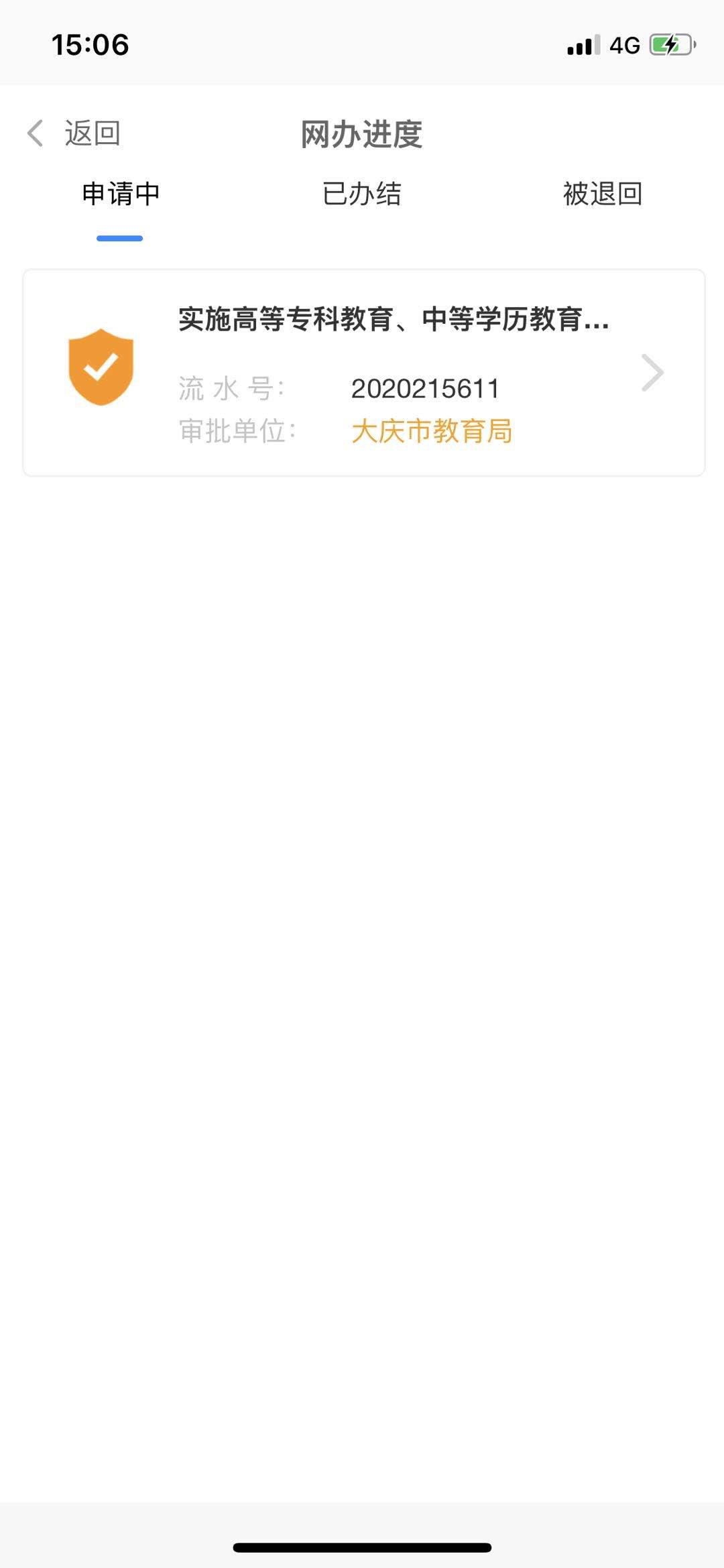Tap the back chevron arrow beside 返回
724x1568 pixels.
pos(35,133)
